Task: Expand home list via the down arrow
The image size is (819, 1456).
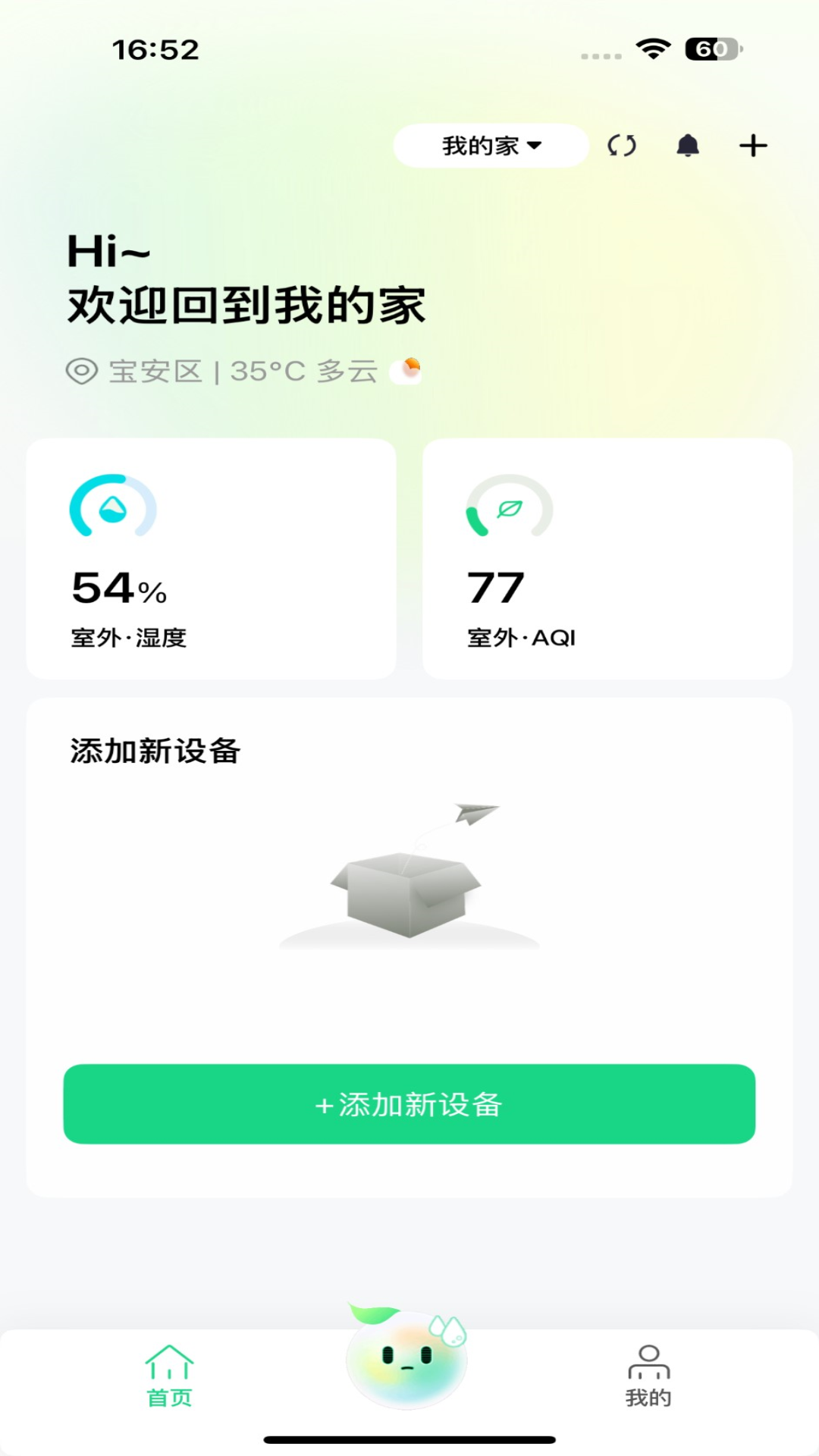Action: 535,146
